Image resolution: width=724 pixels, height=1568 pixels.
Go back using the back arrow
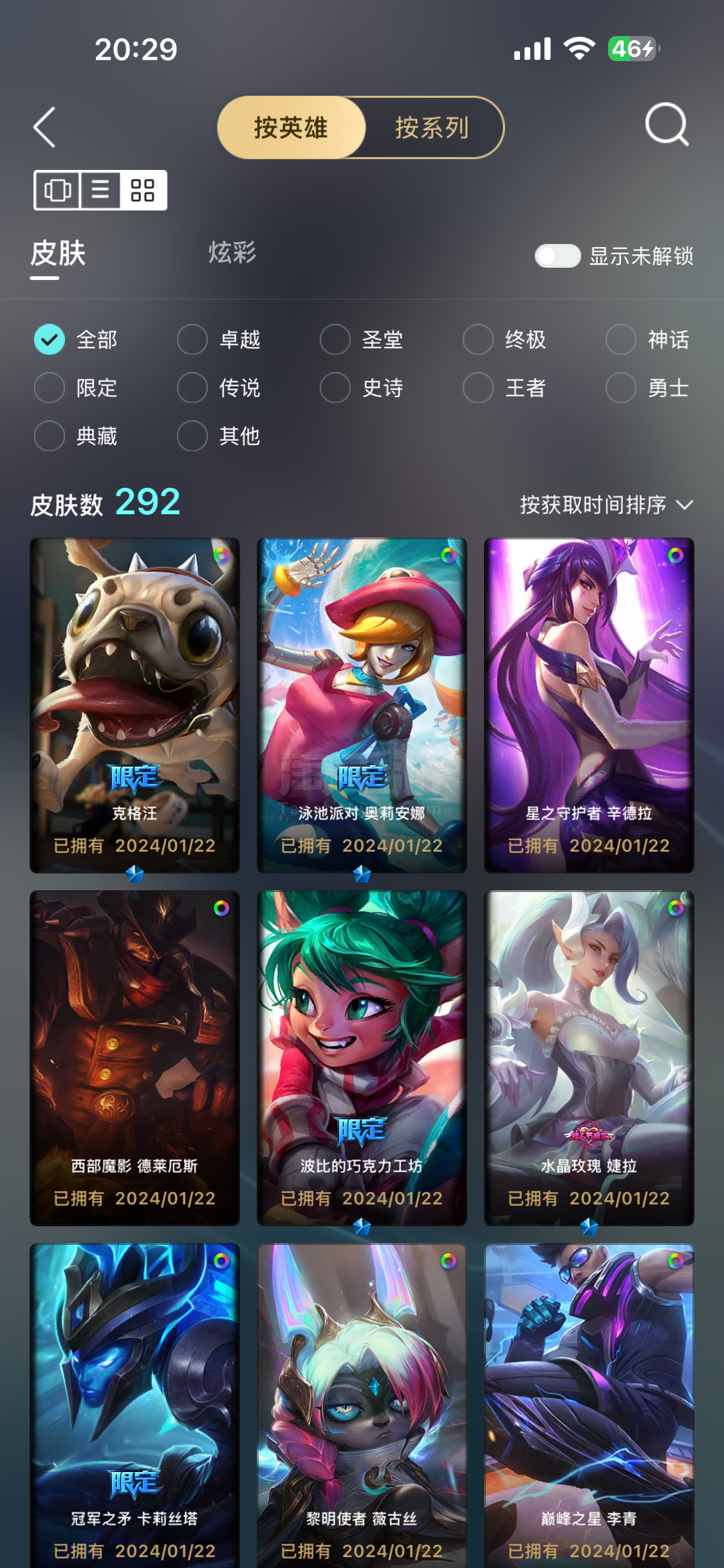point(44,127)
